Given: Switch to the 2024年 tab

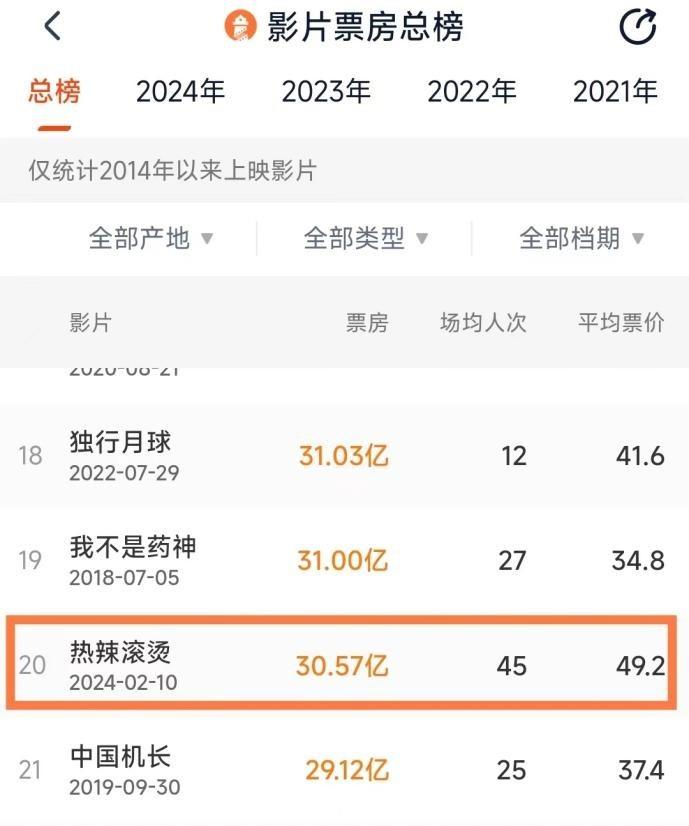Looking at the screenshot, I should pyautogui.click(x=181, y=92).
